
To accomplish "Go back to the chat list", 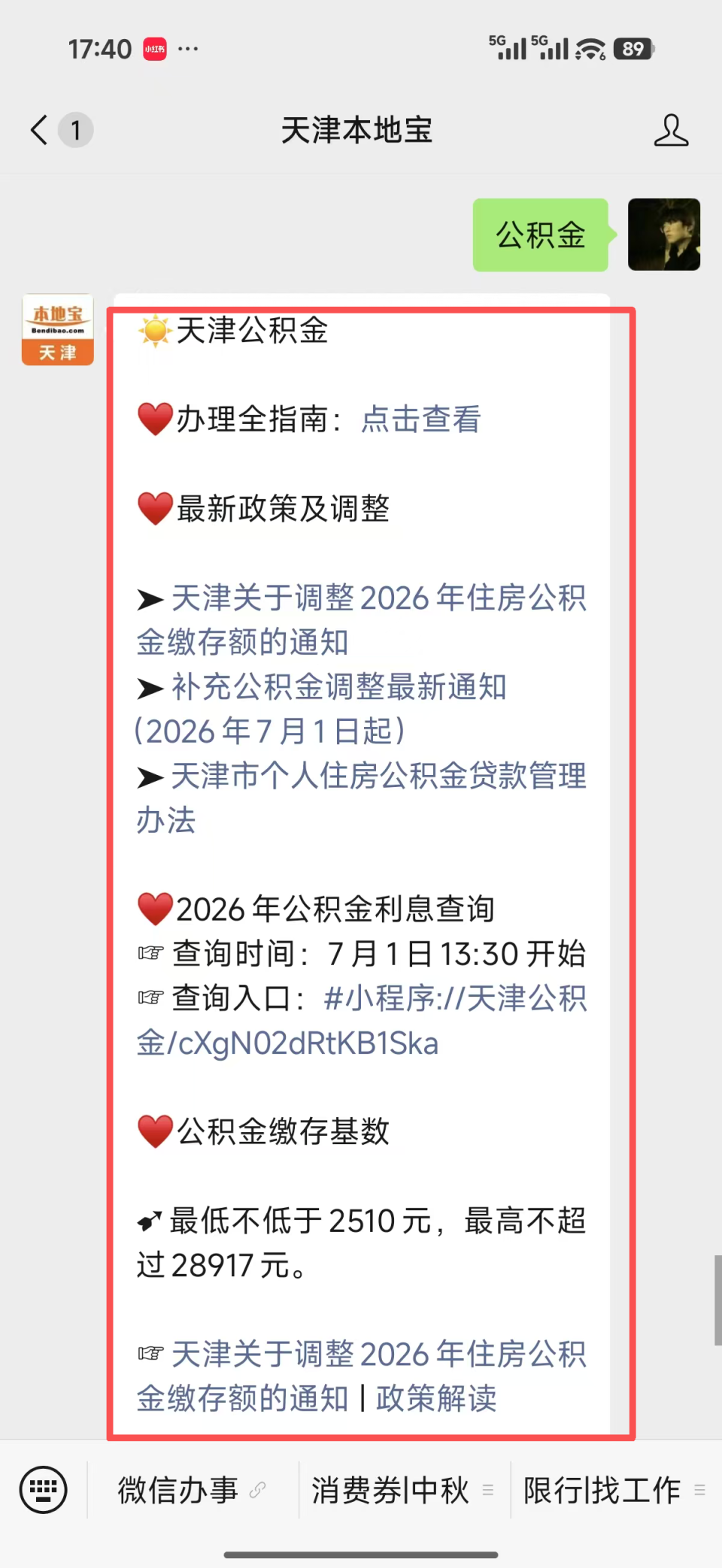I will point(40,130).
